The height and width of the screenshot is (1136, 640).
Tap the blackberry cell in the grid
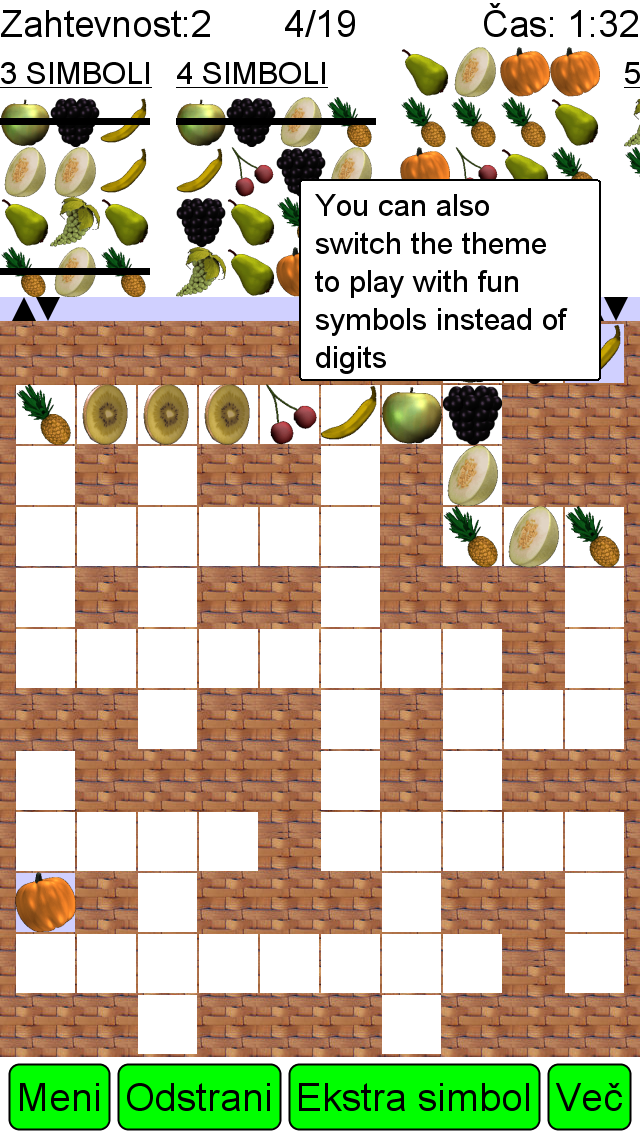pyautogui.click(x=473, y=414)
